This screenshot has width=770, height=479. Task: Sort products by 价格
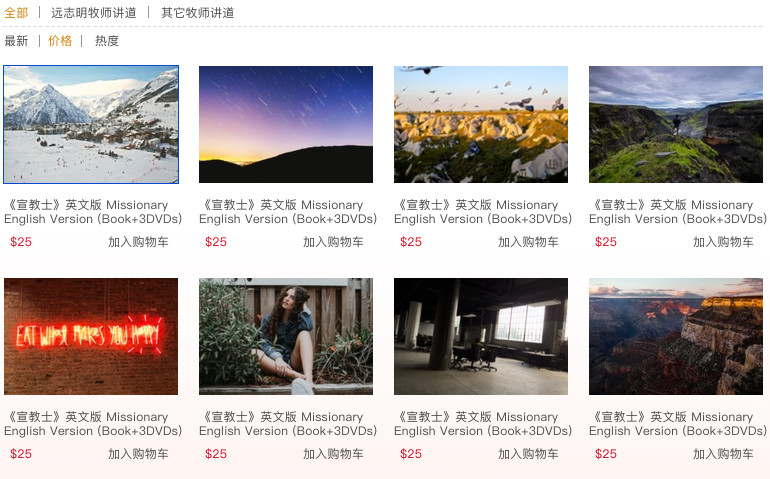(x=60, y=41)
